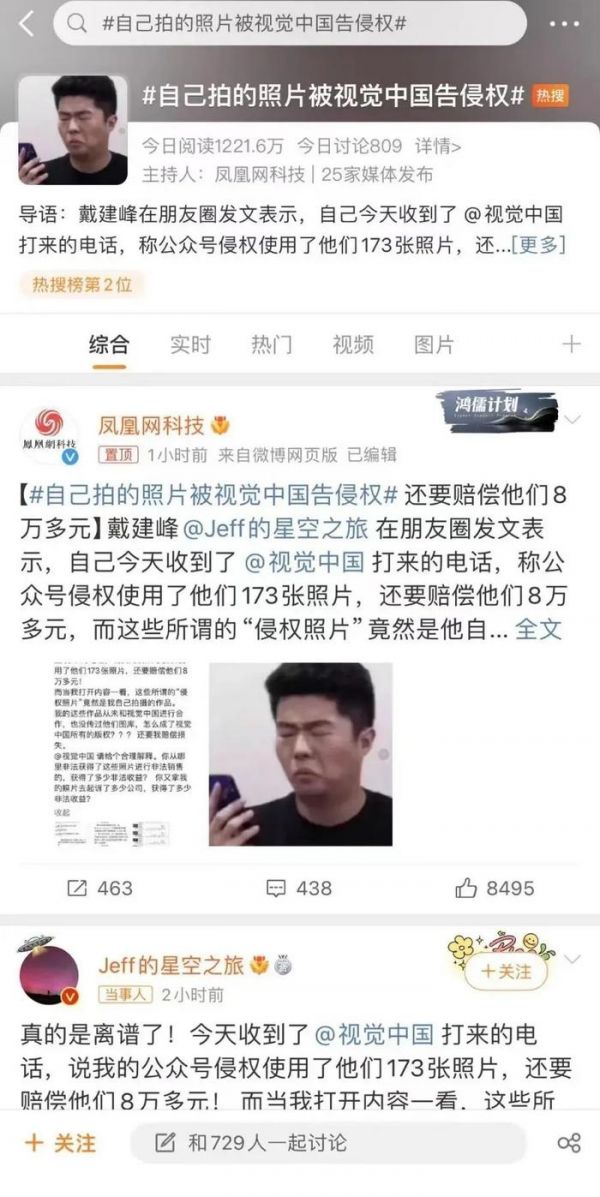Go back with the top-left arrow

pos(27,24)
